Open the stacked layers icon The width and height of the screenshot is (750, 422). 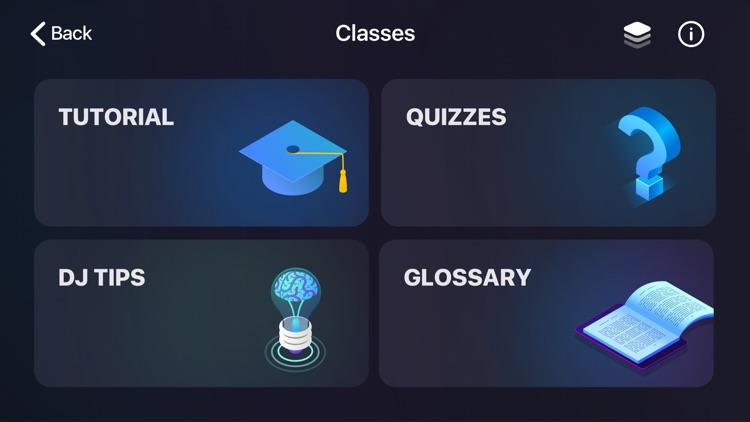pyautogui.click(x=636, y=34)
